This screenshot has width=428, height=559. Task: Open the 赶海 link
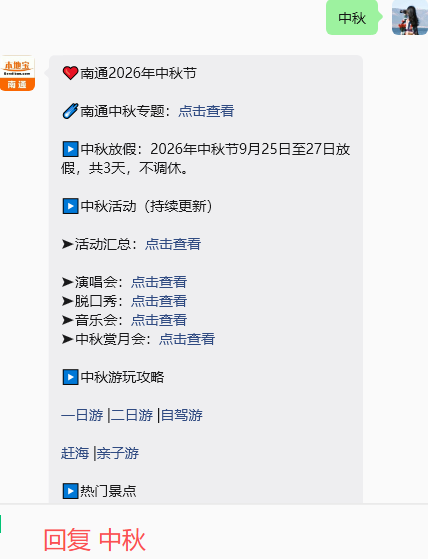[x=75, y=453]
